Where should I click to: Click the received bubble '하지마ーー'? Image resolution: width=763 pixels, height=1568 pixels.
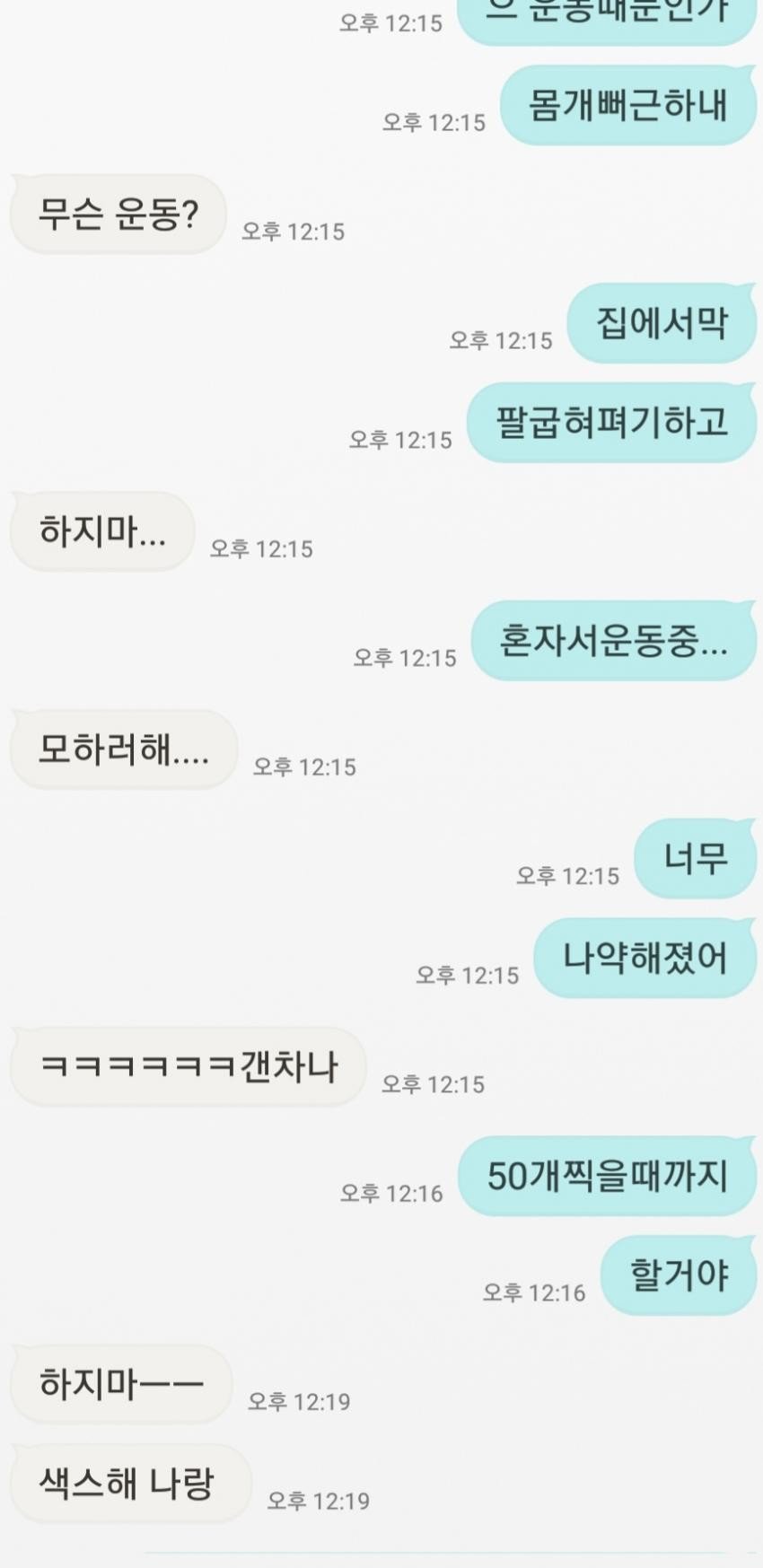coord(118,1383)
